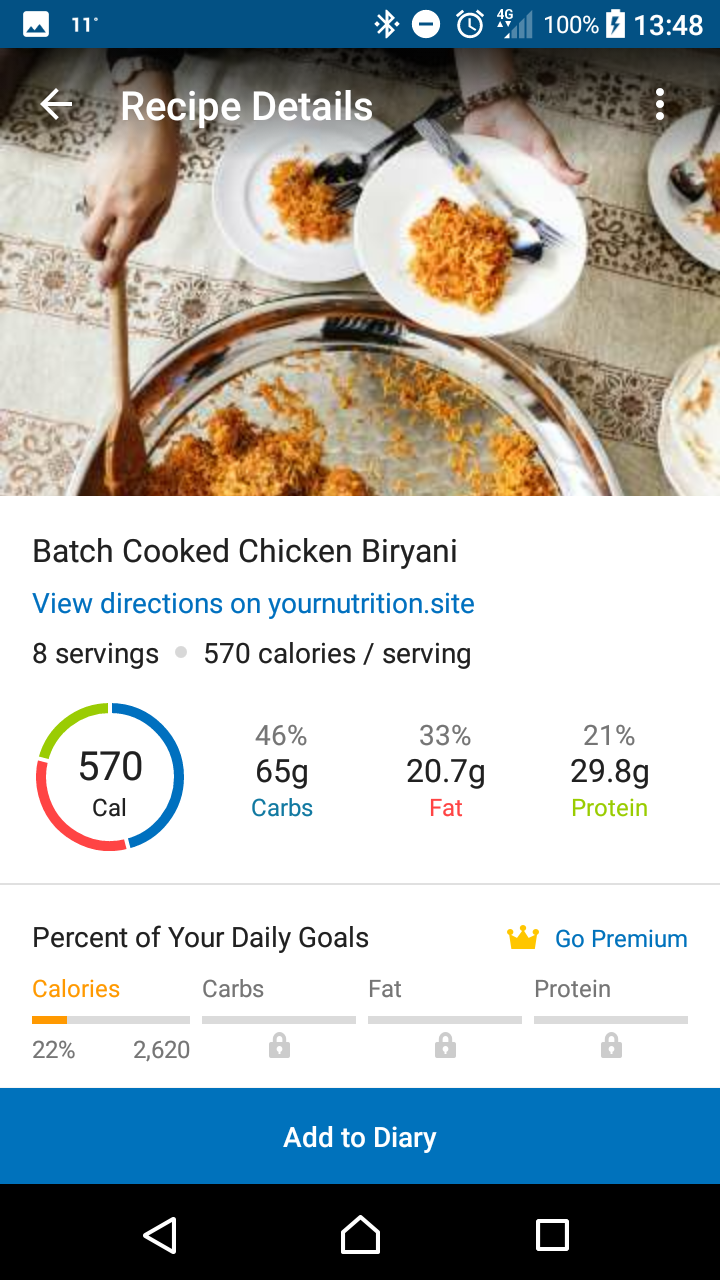The height and width of the screenshot is (1280, 720).
Task: Tap the Go Premium link
Action: pyautogui.click(x=621, y=938)
